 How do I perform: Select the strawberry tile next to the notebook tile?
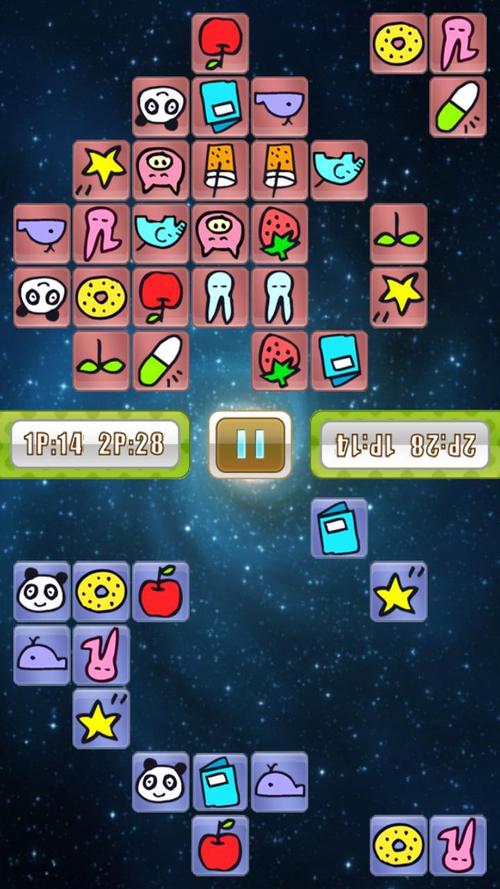pyautogui.click(x=279, y=361)
